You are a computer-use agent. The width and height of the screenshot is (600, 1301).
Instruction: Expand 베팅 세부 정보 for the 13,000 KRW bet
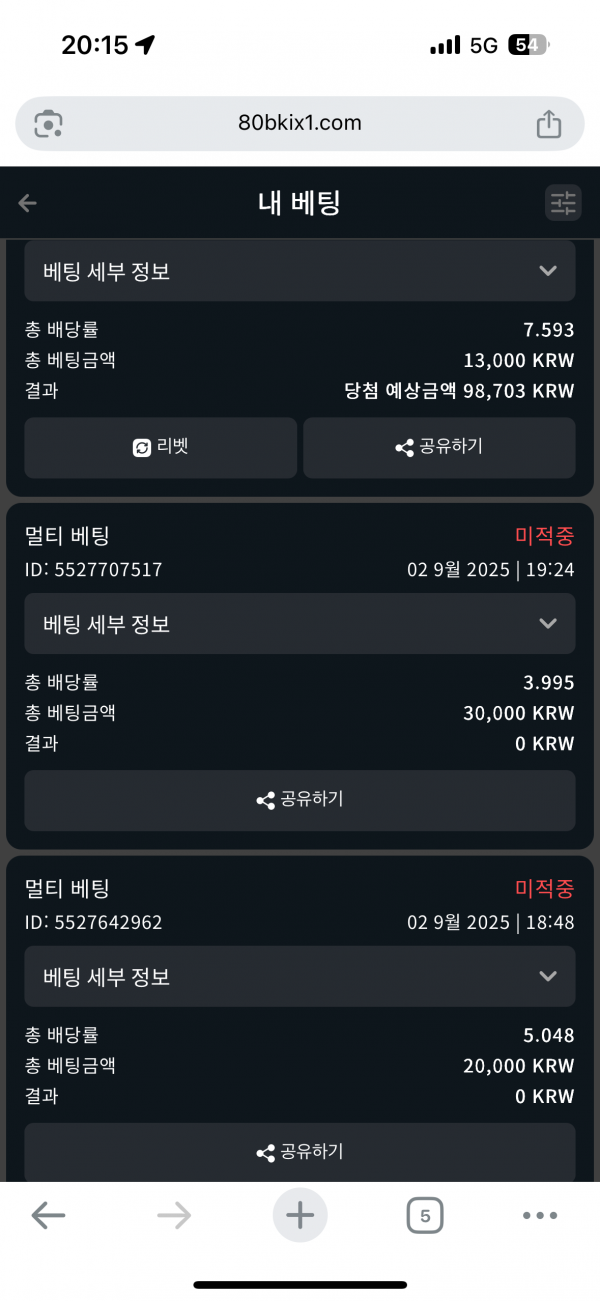(x=300, y=271)
